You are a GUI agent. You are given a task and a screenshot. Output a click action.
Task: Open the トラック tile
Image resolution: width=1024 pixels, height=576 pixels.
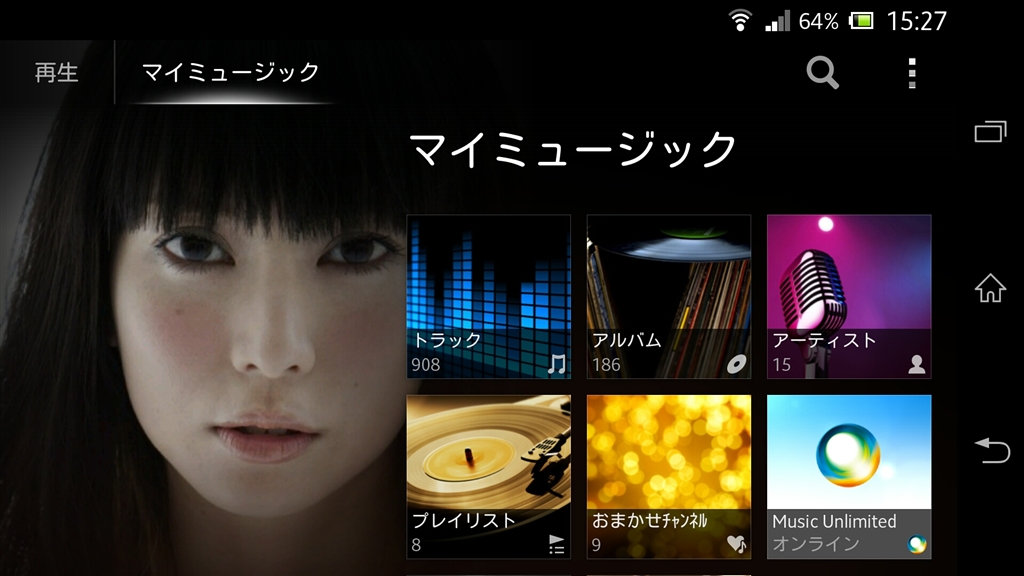click(488, 296)
